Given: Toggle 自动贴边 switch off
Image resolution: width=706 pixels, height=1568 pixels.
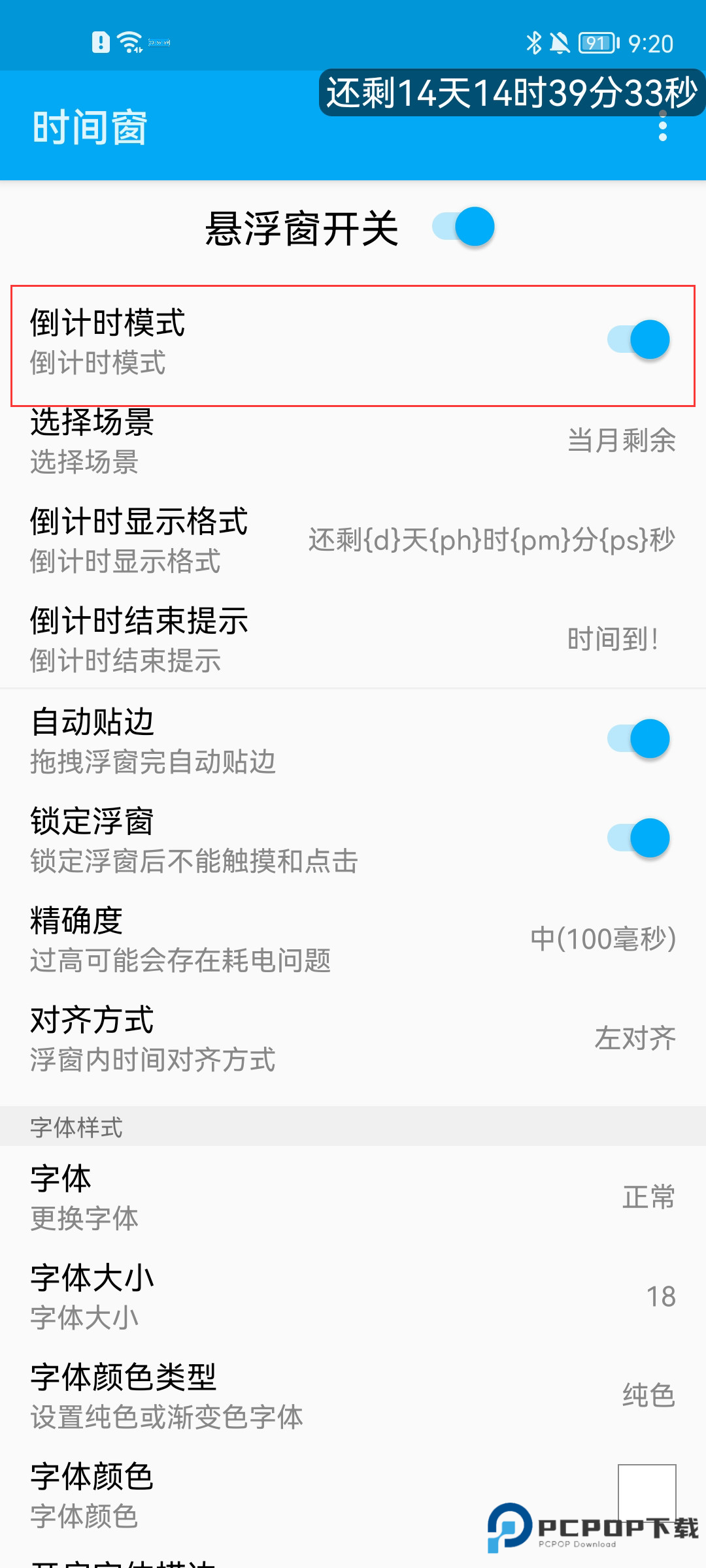Looking at the screenshot, I should click(639, 739).
